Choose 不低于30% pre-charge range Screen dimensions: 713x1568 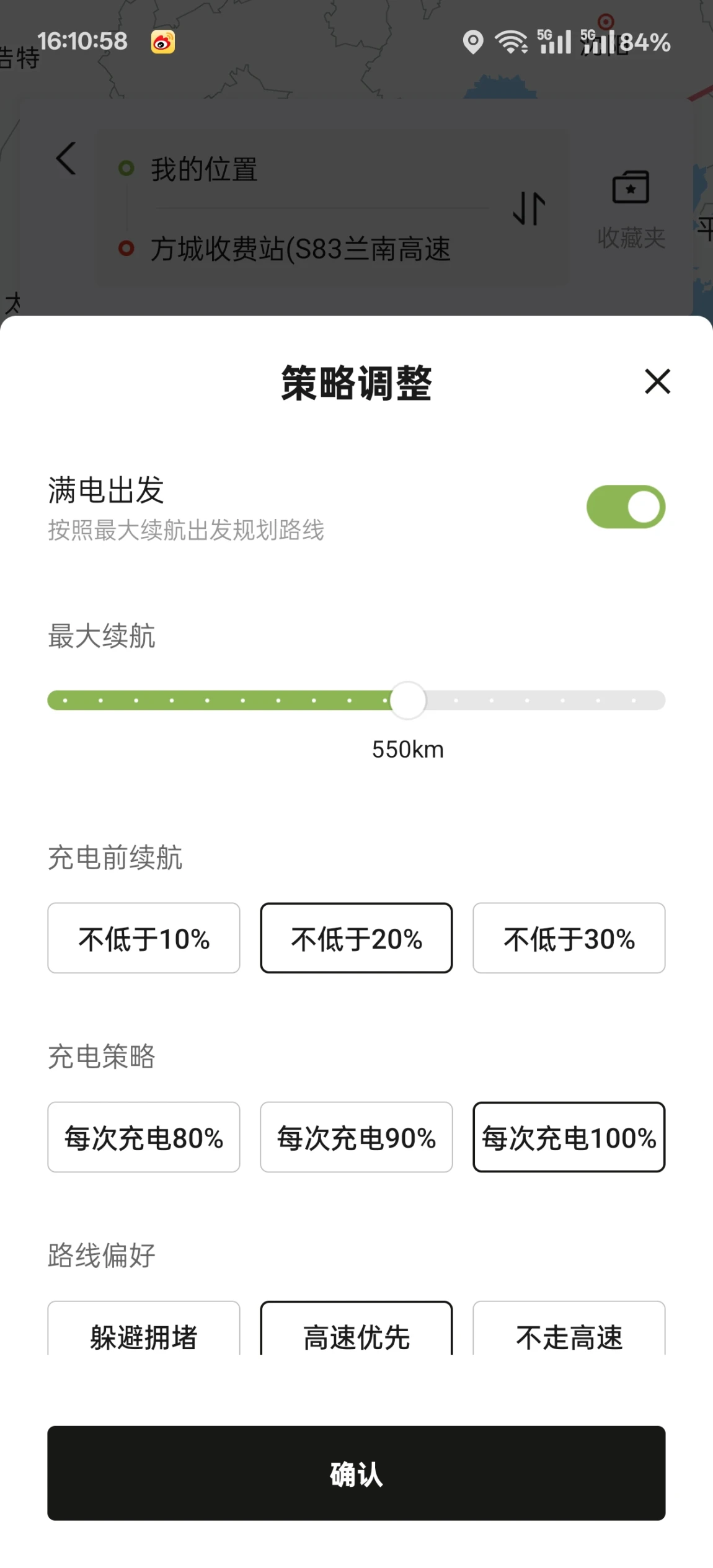coord(569,938)
